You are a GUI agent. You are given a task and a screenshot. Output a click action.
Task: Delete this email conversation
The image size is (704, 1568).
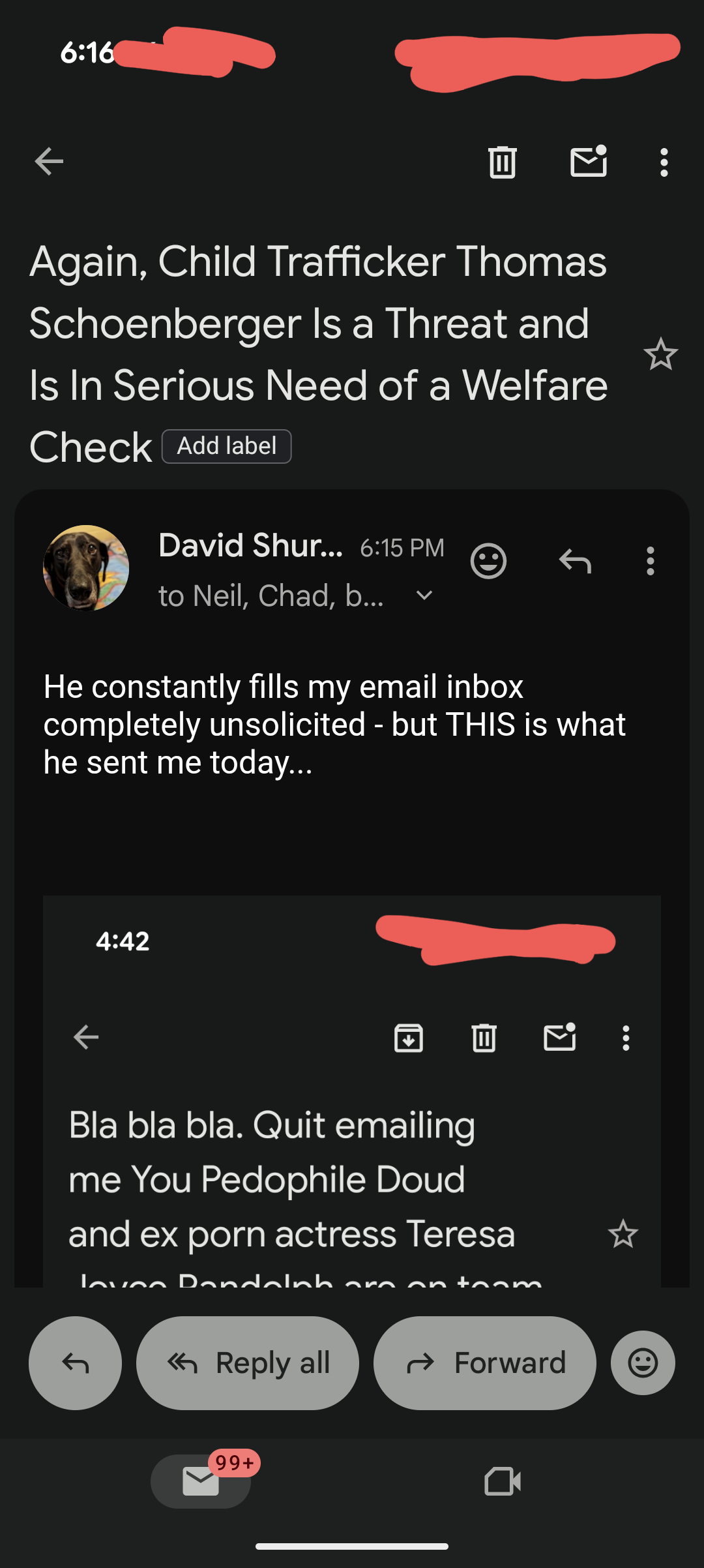point(502,162)
